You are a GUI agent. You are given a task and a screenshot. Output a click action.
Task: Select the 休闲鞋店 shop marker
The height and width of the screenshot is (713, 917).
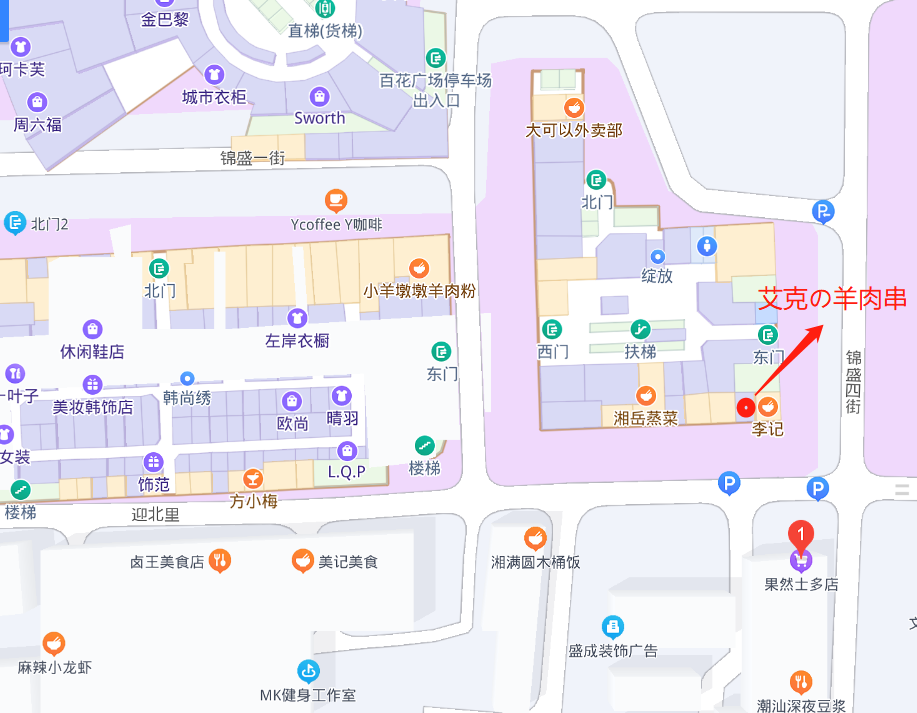click(92, 329)
